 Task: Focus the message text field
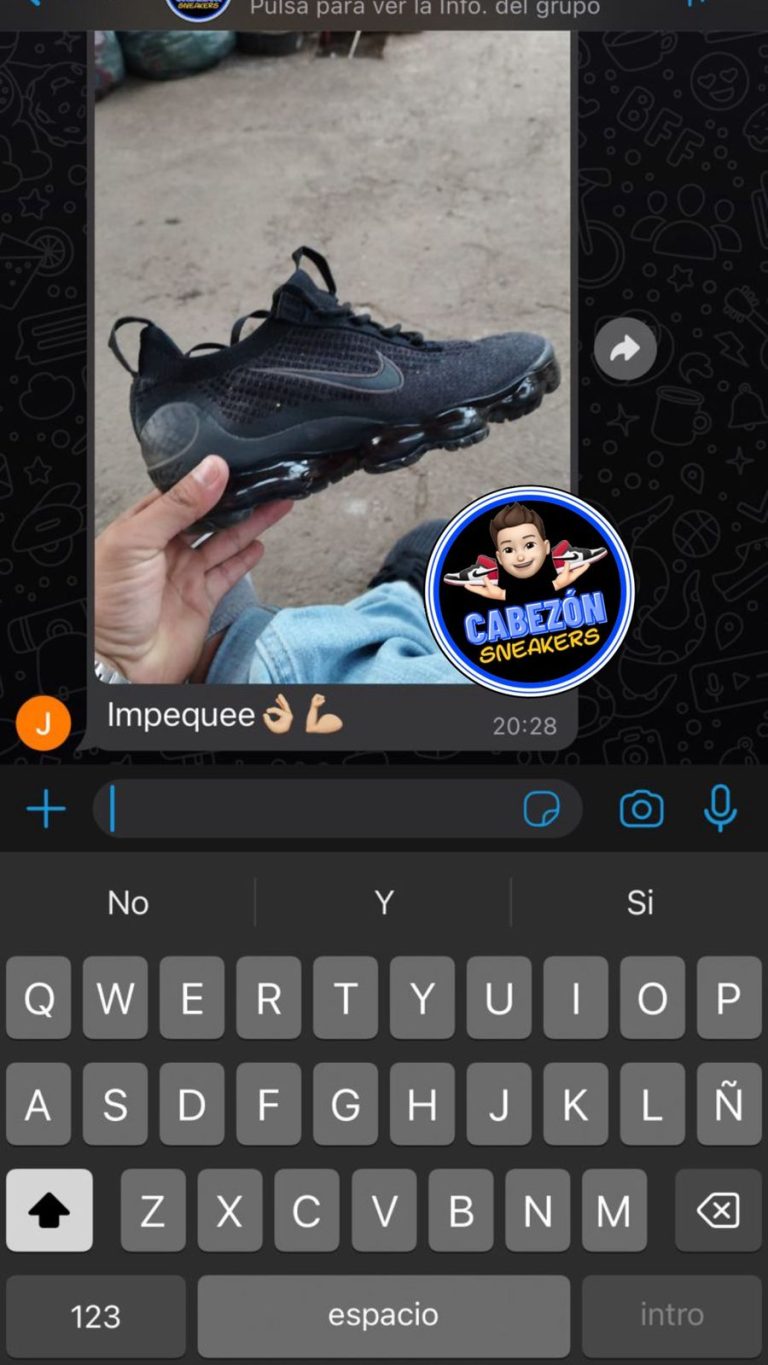click(310, 809)
